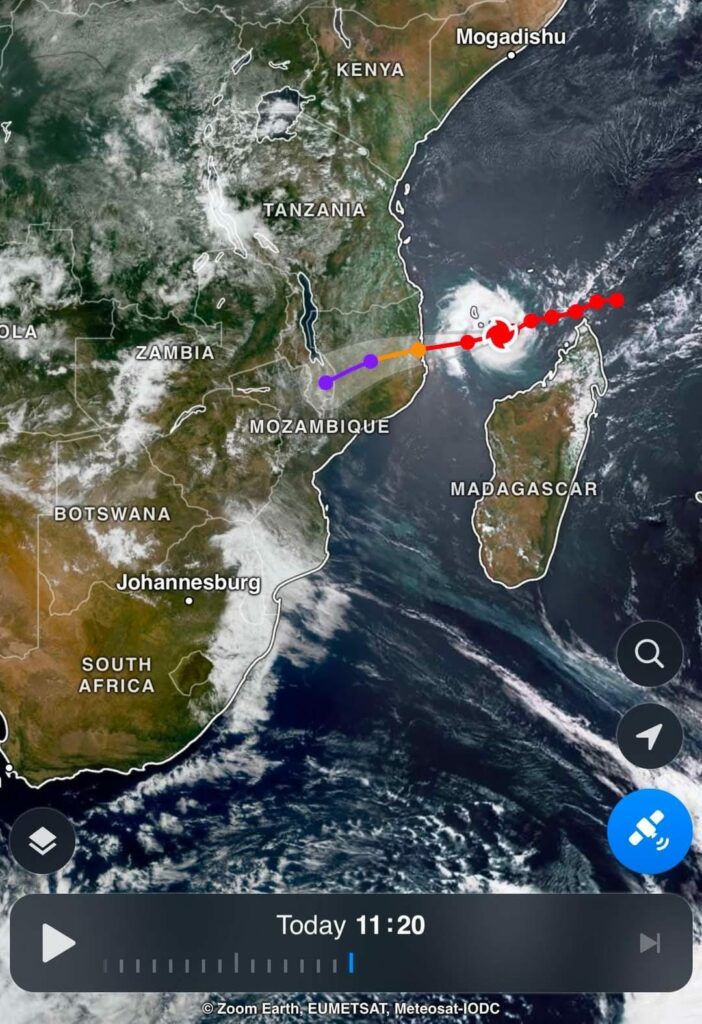Skip to the latest timeline frame

[650, 942]
